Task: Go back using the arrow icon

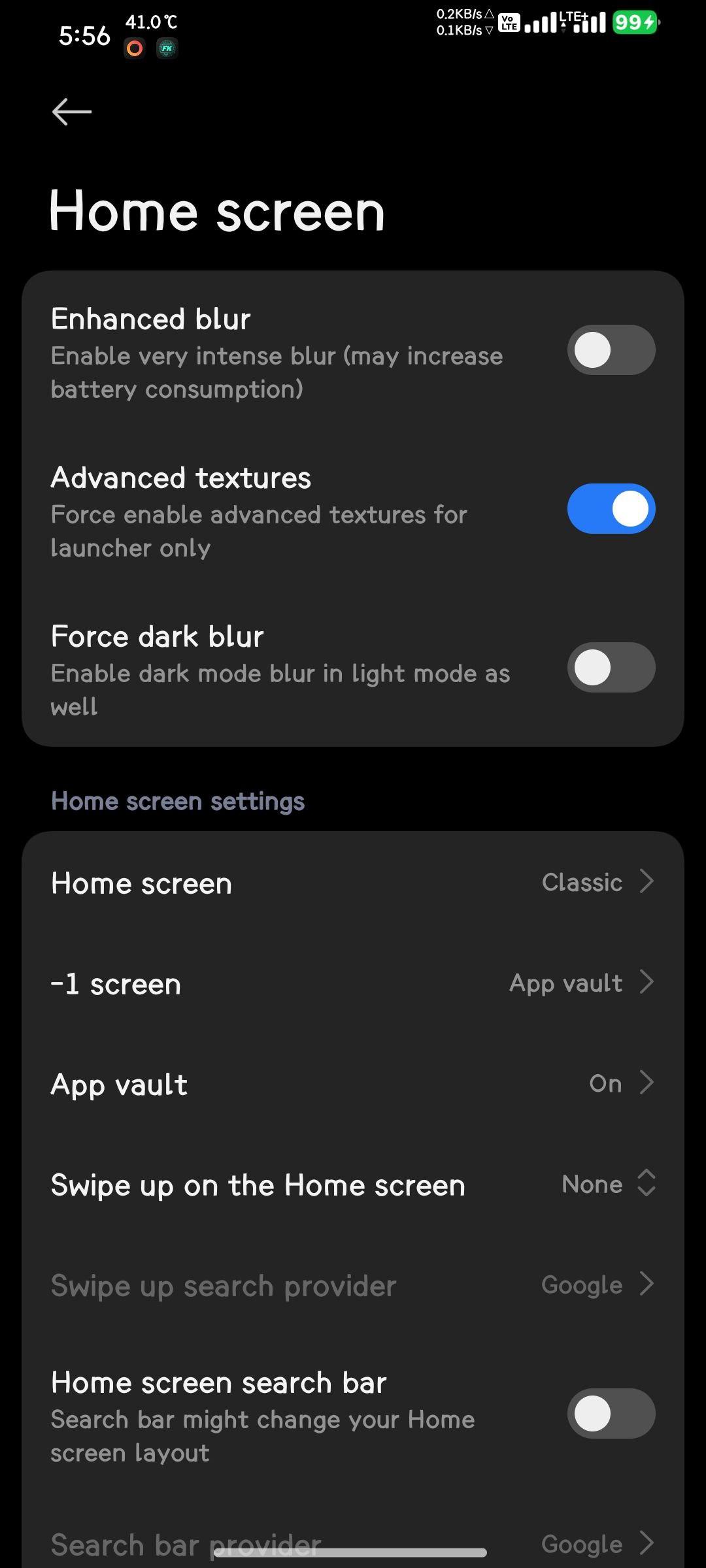Action: point(72,112)
